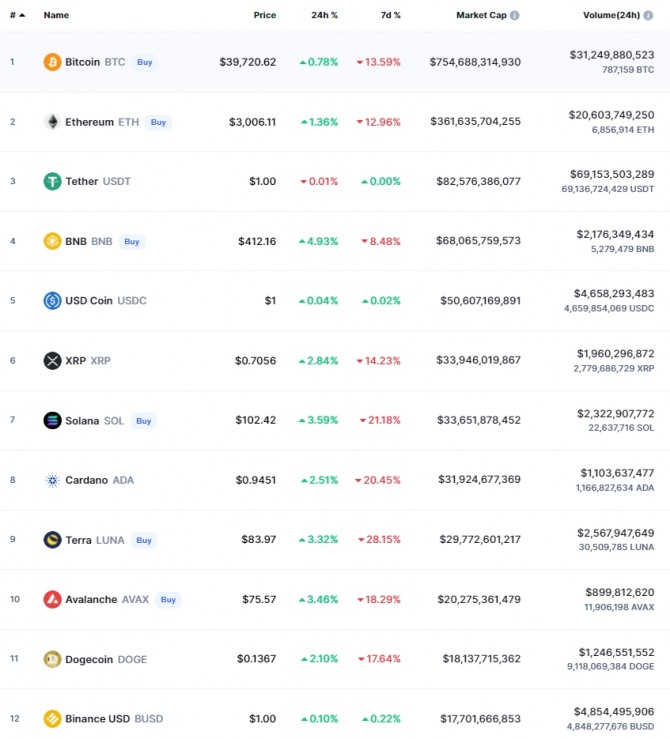The image size is (670, 739).
Task: Select the Buy chip for Solana
Action: 144,421
